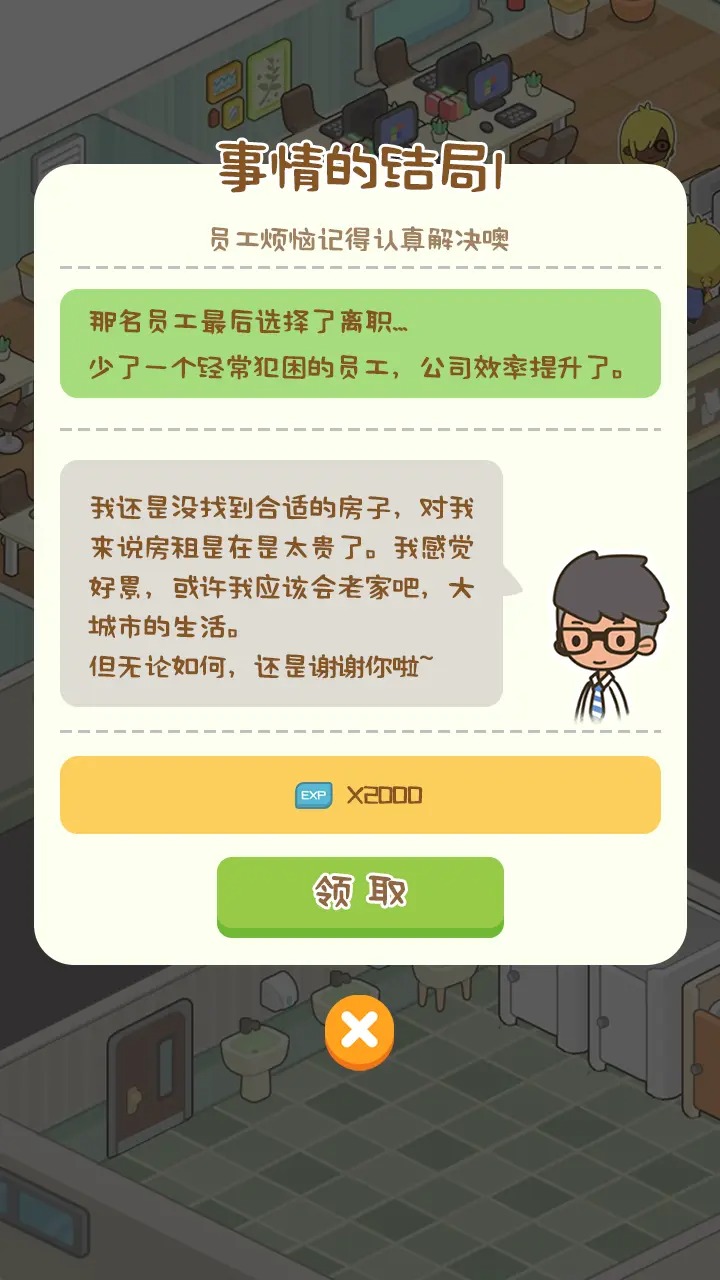This screenshot has width=720, height=1280.
Task: Close the 事情的结局 dialog with orange X
Action: click(x=360, y=1032)
